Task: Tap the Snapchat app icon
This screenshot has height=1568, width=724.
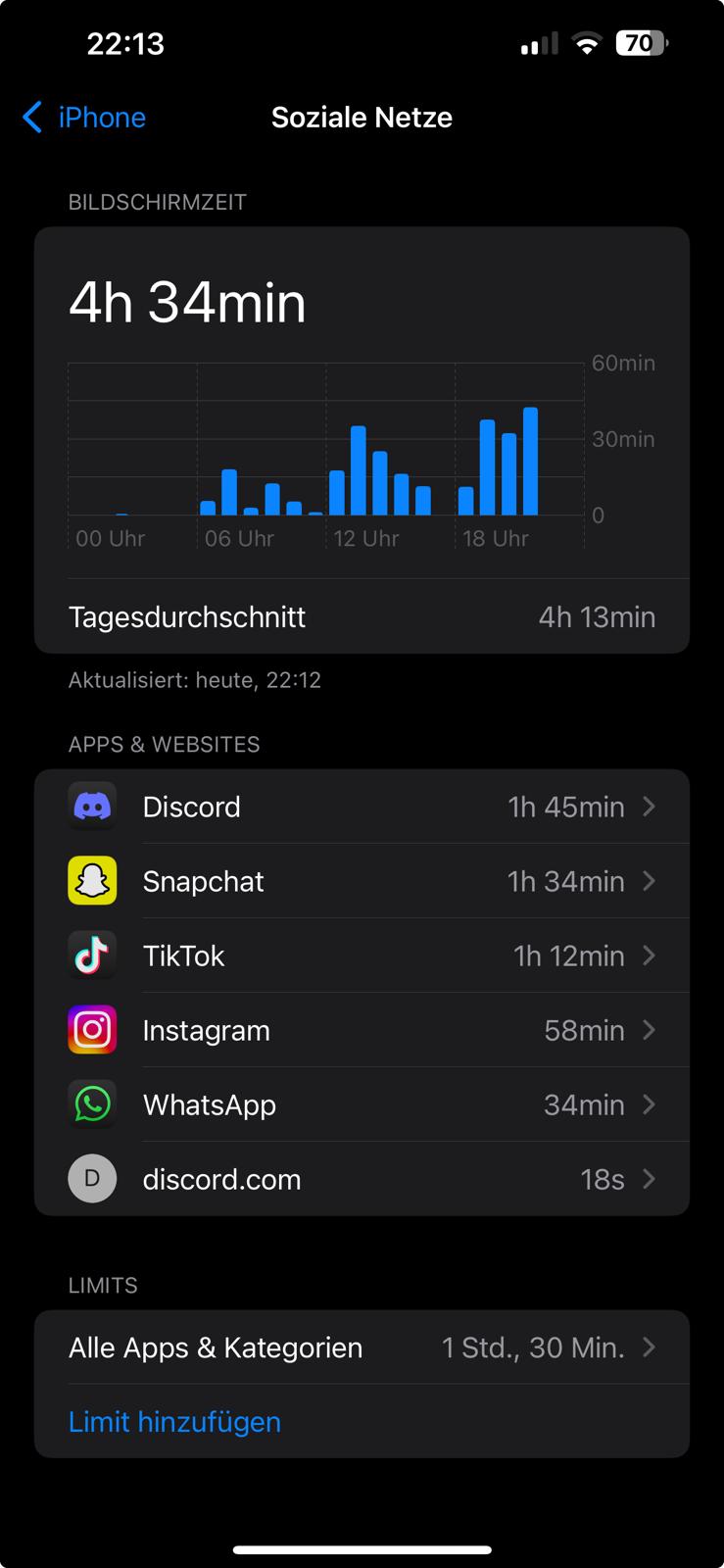Action: coord(91,880)
